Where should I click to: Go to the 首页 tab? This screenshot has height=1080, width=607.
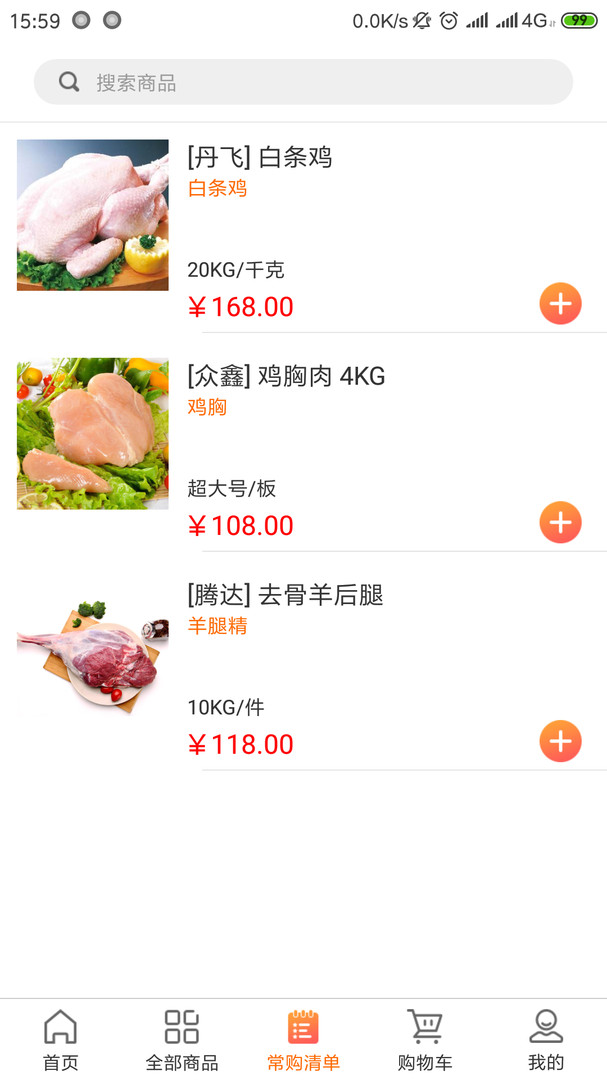60,1040
